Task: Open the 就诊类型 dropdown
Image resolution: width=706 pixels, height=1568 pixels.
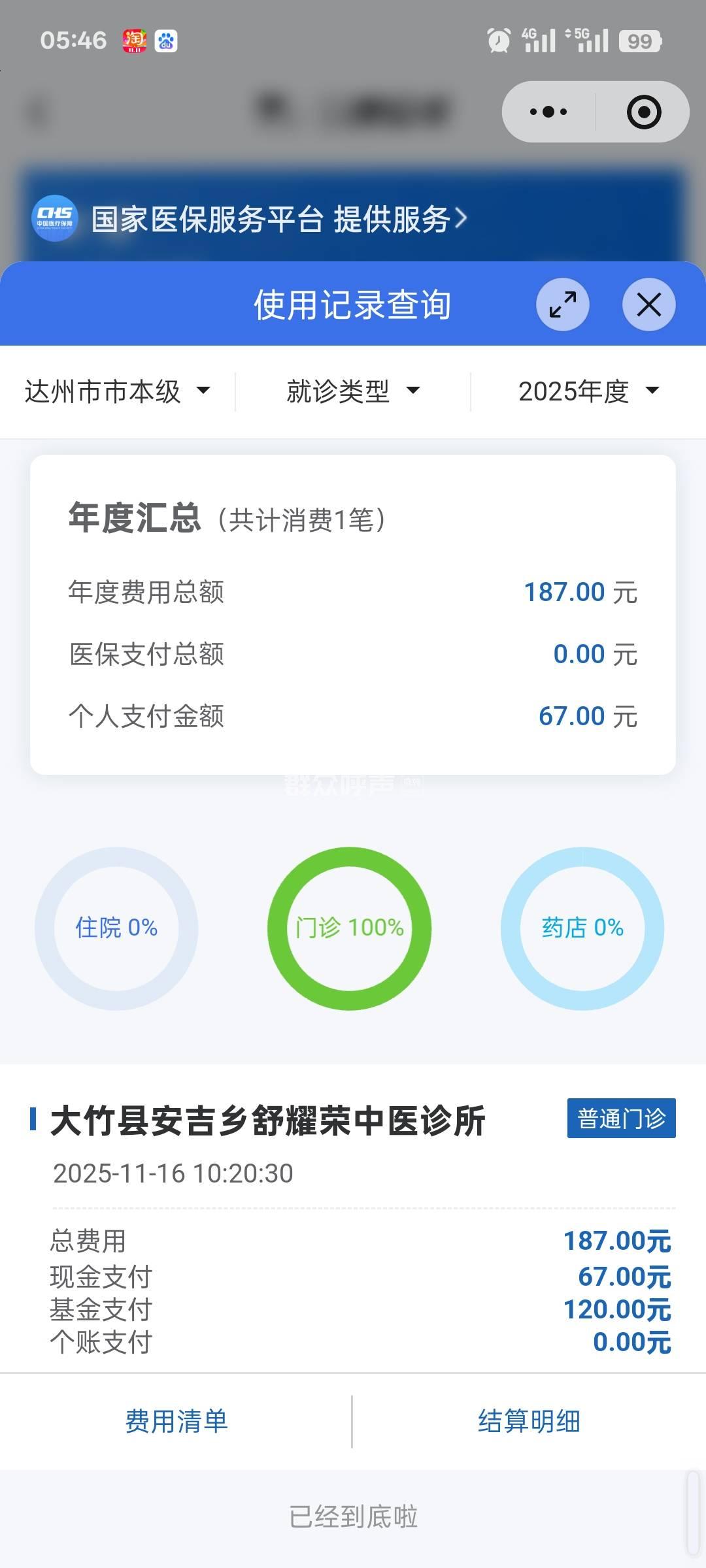Action: click(x=352, y=391)
